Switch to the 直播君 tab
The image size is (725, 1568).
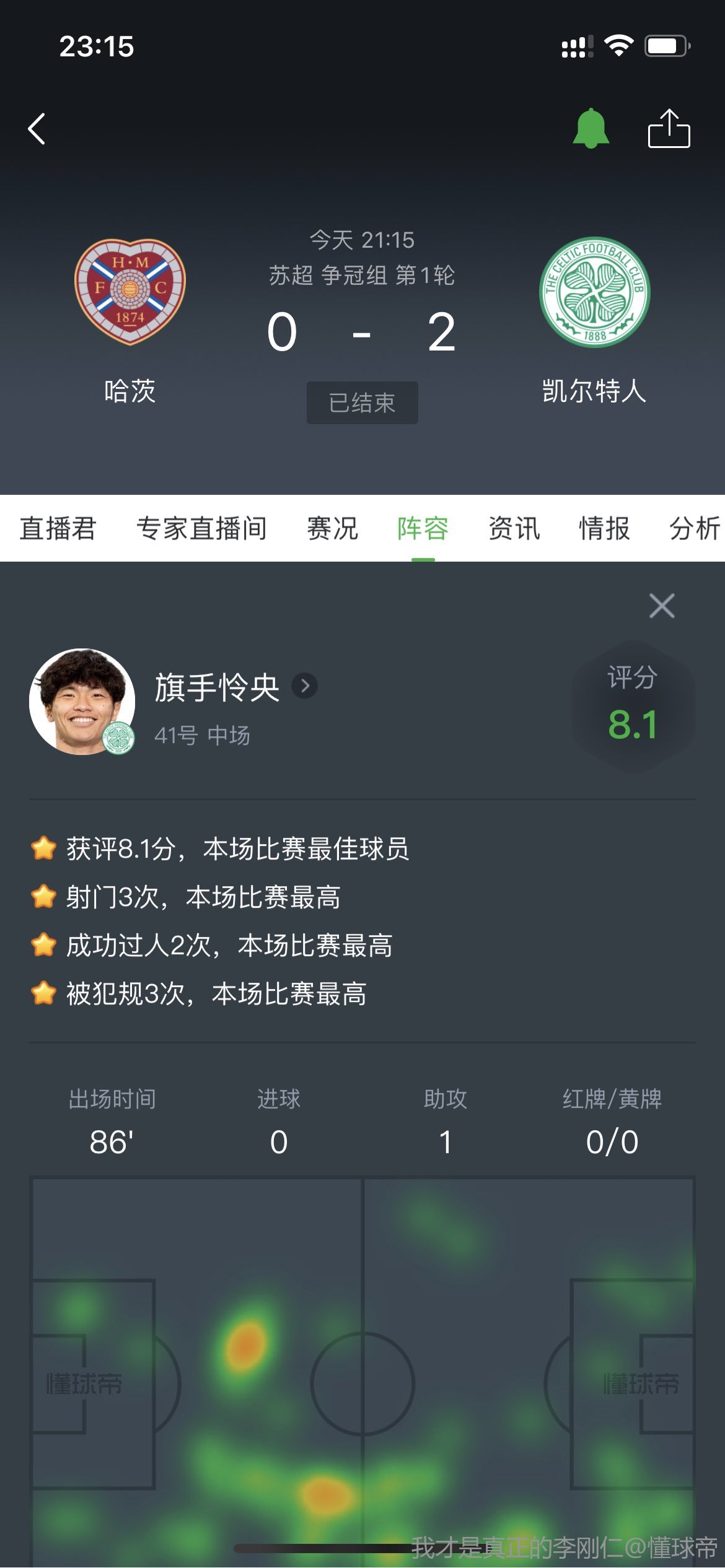(x=58, y=529)
